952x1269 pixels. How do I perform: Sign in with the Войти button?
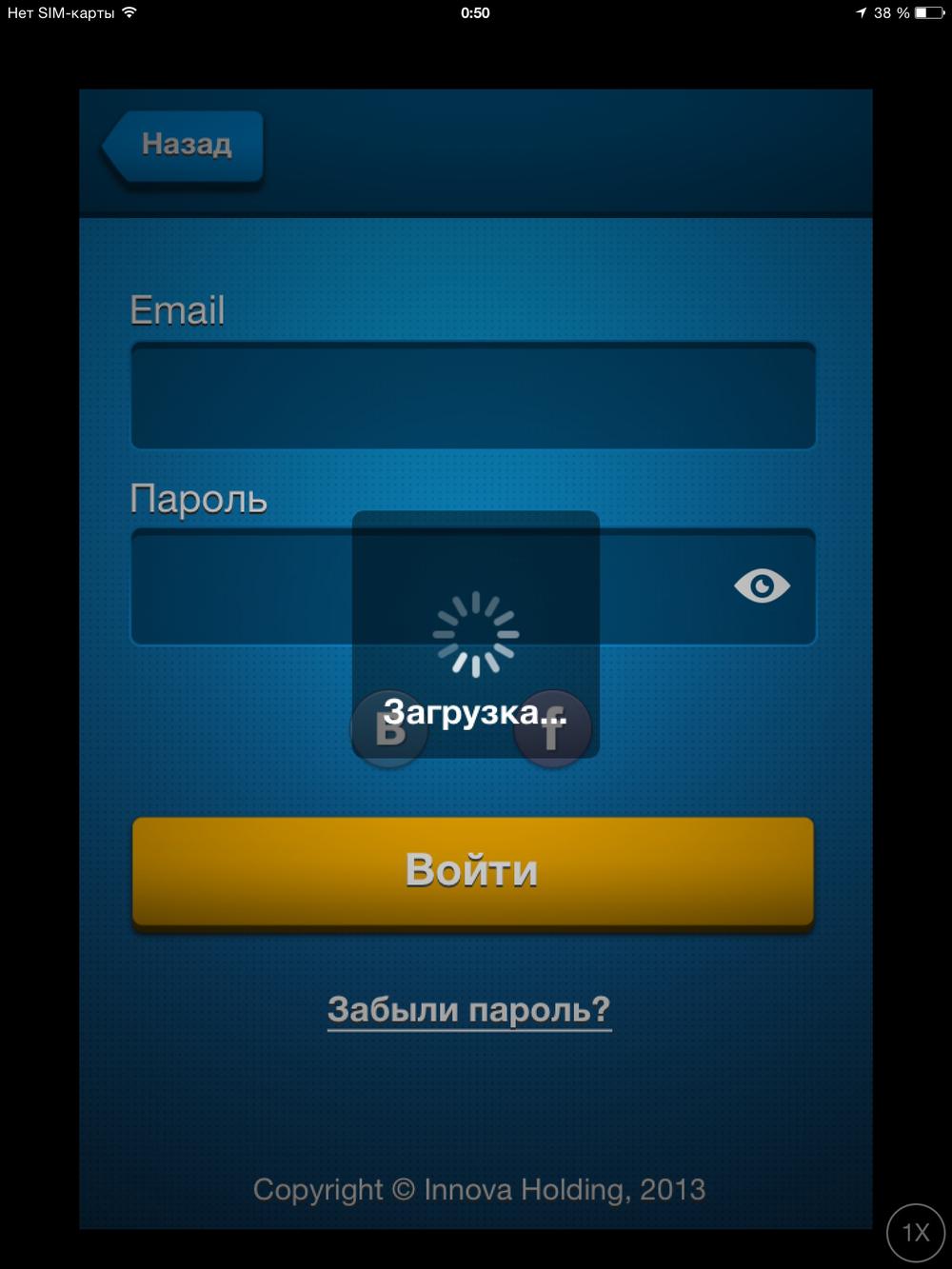click(472, 870)
